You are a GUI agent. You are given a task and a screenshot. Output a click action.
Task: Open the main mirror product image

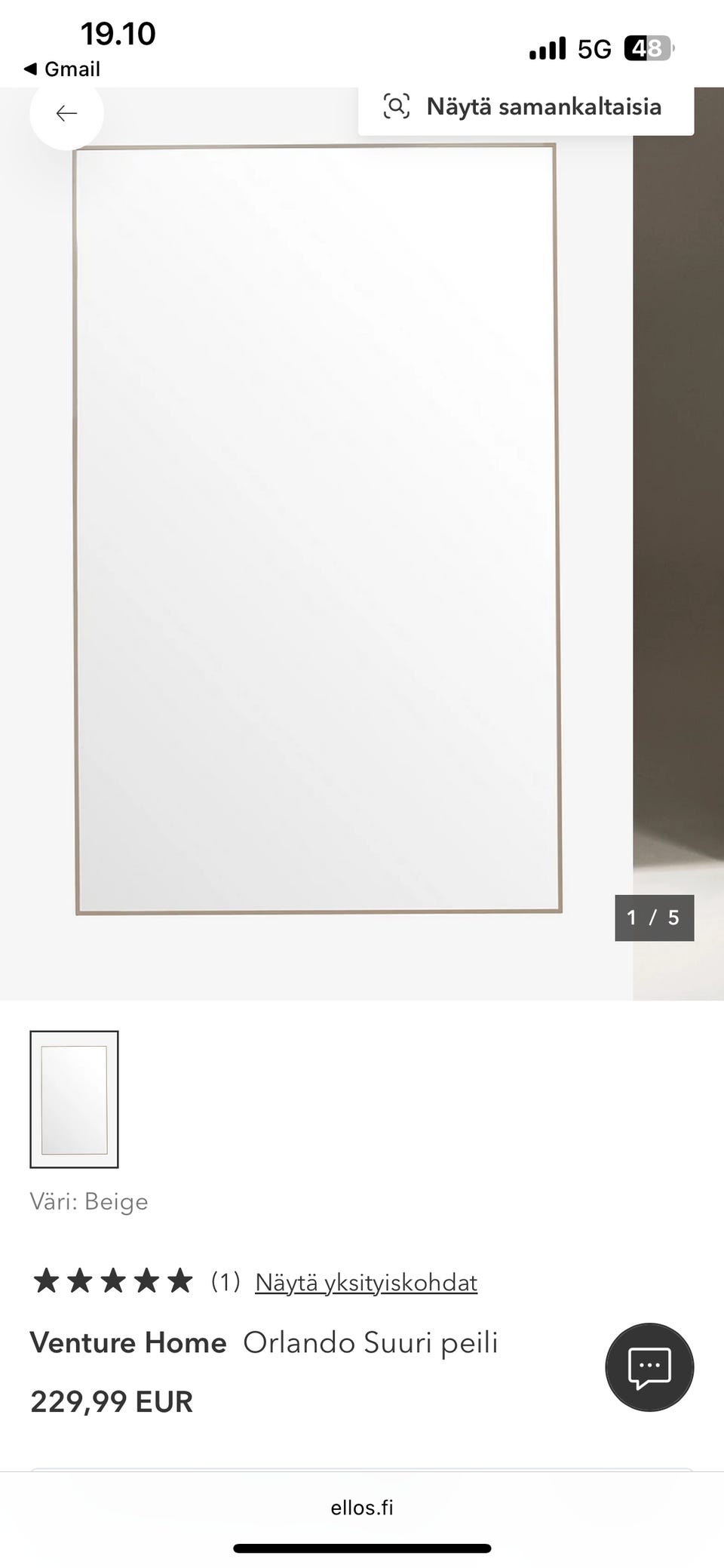[317, 528]
